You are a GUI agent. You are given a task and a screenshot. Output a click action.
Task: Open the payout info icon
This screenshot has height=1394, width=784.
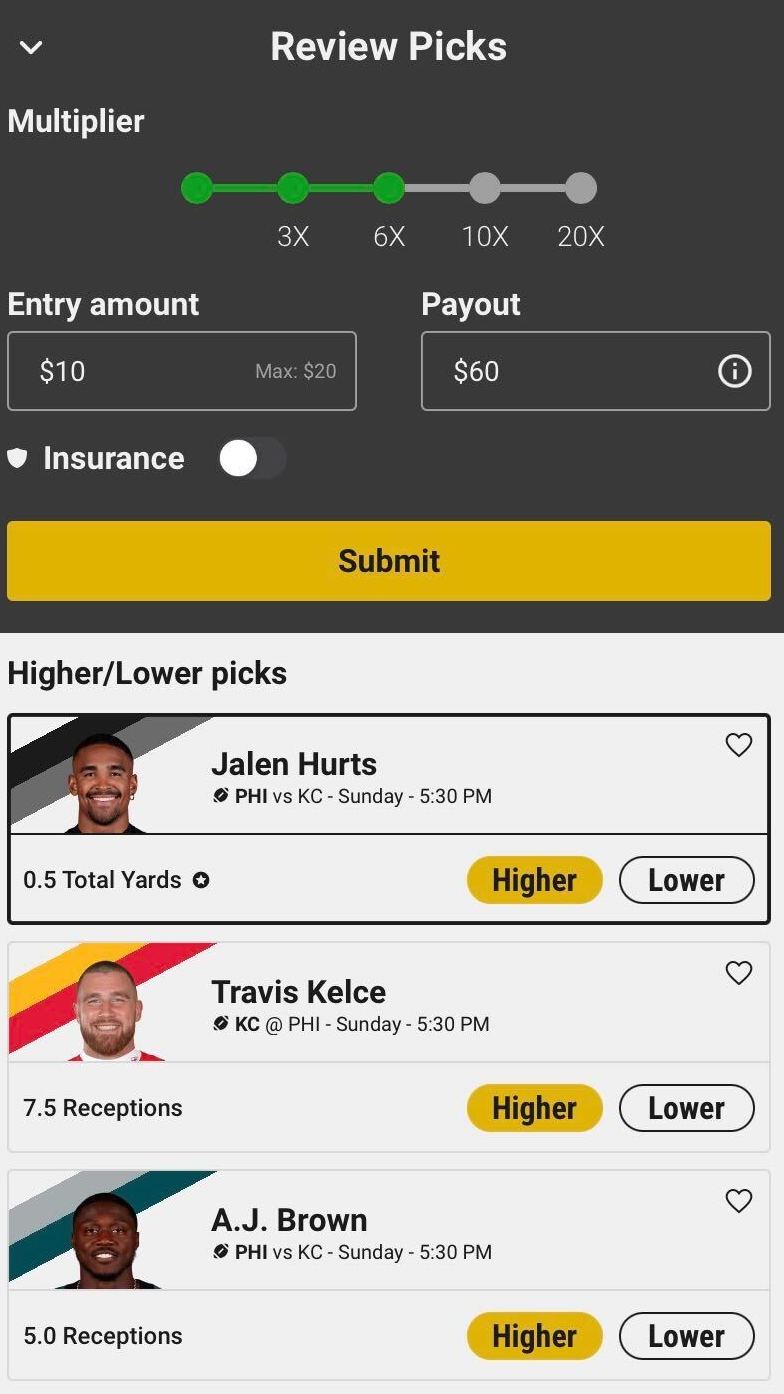coord(734,371)
